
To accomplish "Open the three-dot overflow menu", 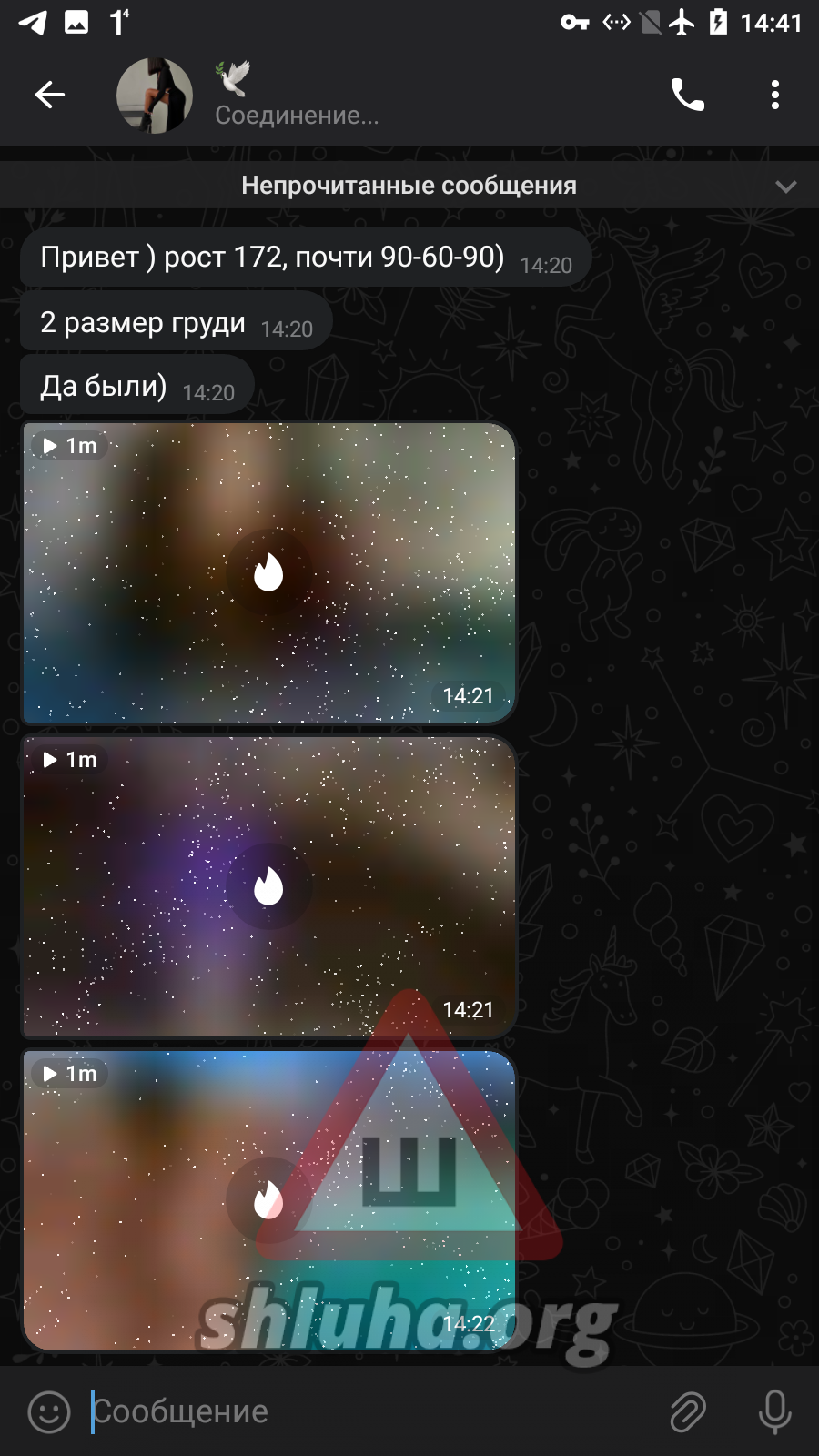I will (774, 95).
